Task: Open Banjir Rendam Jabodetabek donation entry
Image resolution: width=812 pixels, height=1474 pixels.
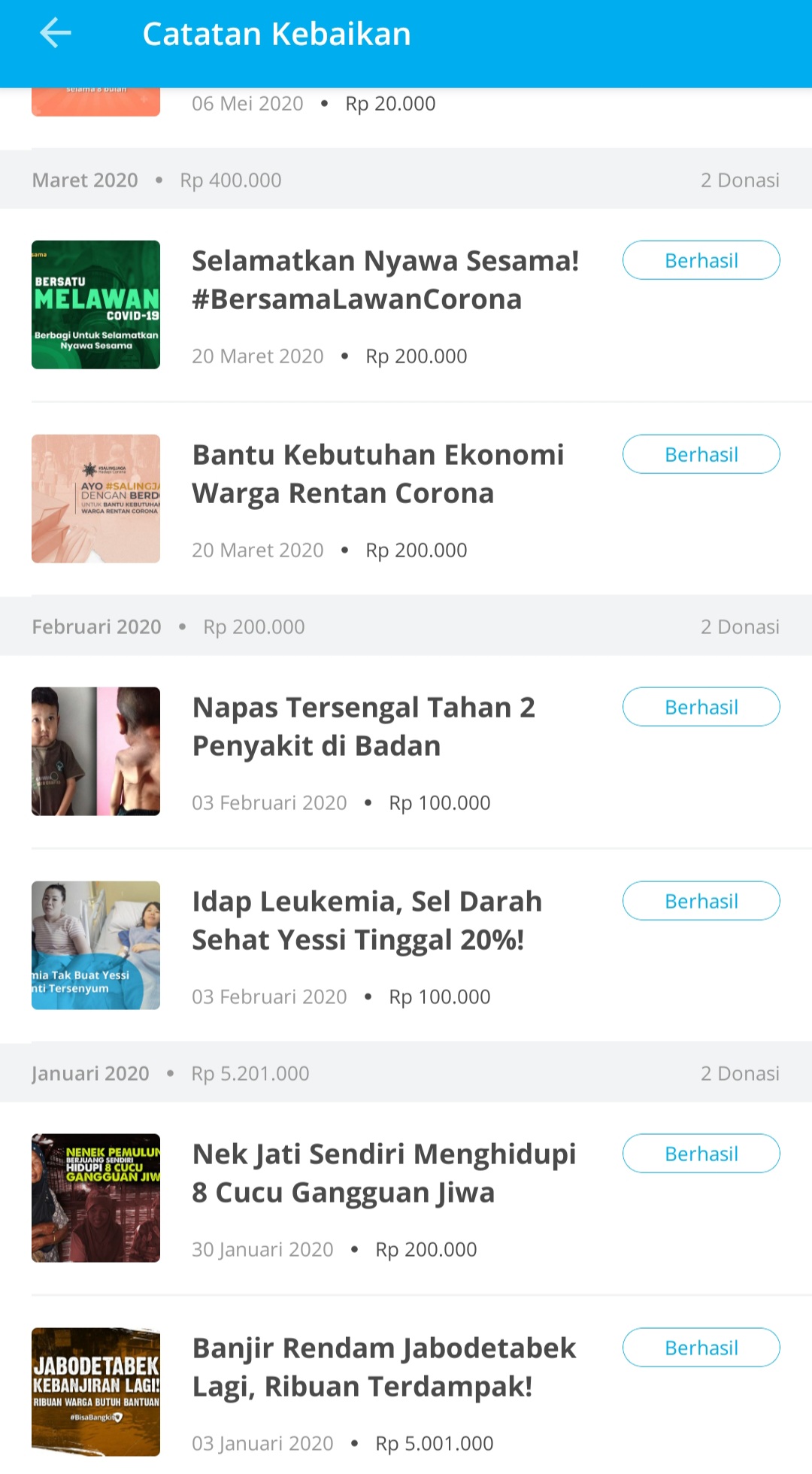Action: pos(406,1385)
